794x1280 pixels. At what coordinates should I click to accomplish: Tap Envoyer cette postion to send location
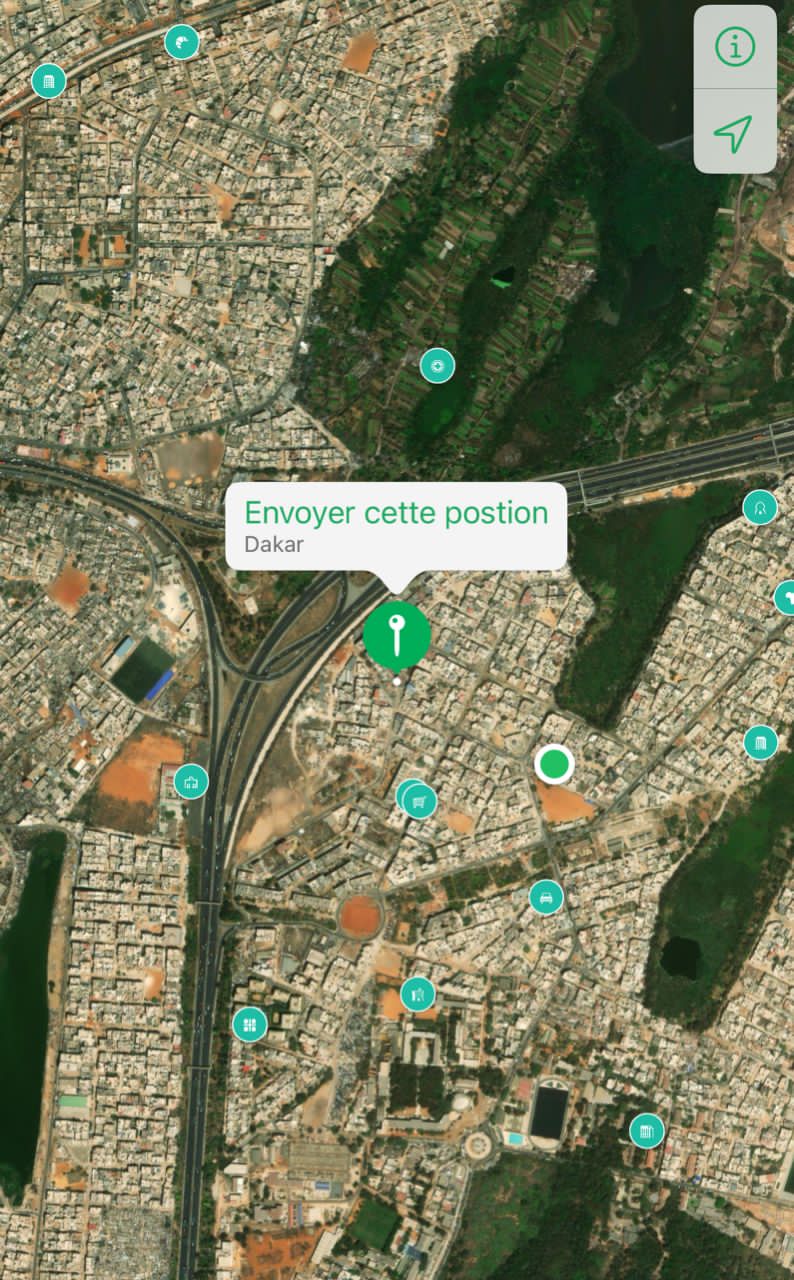coord(396,513)
